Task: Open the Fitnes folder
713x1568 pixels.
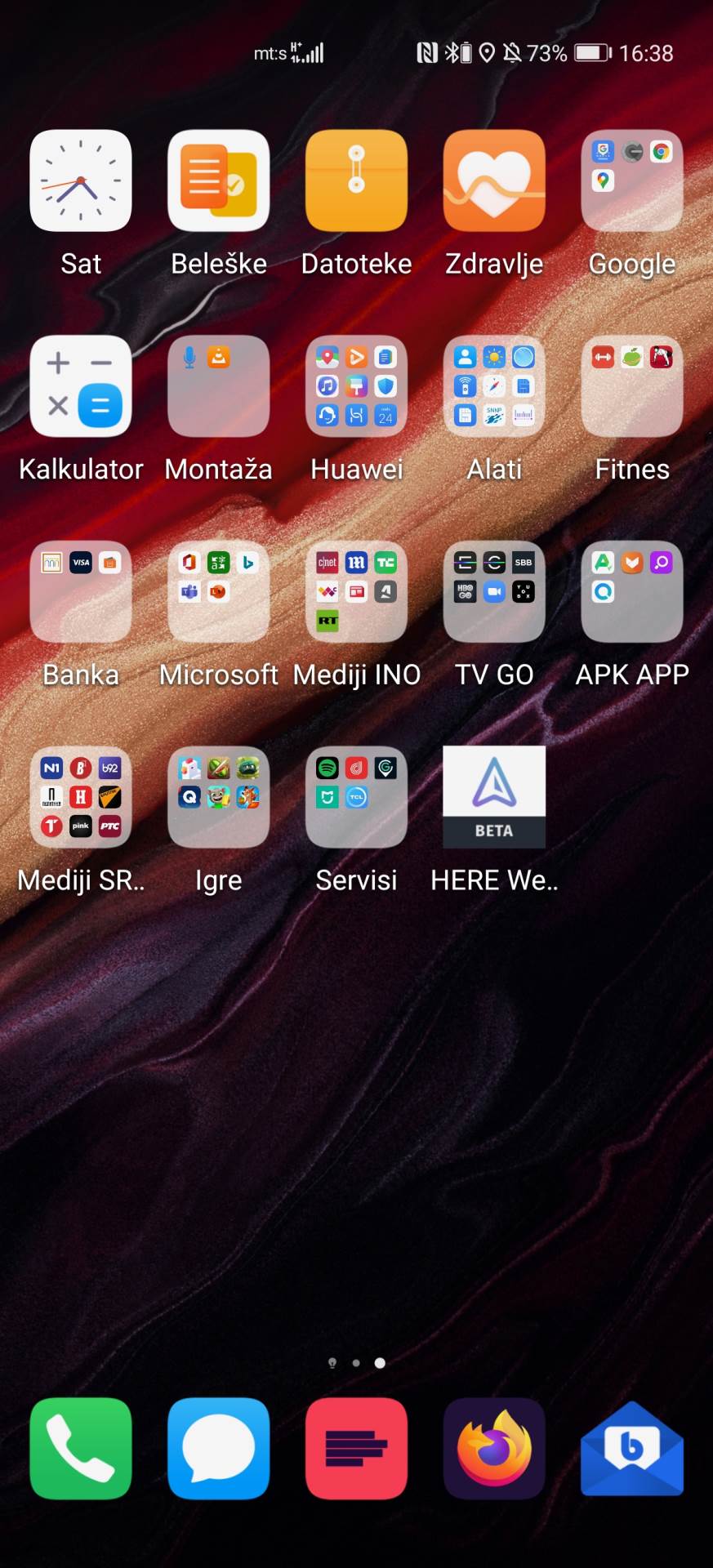Action: [x=631, y=386]
